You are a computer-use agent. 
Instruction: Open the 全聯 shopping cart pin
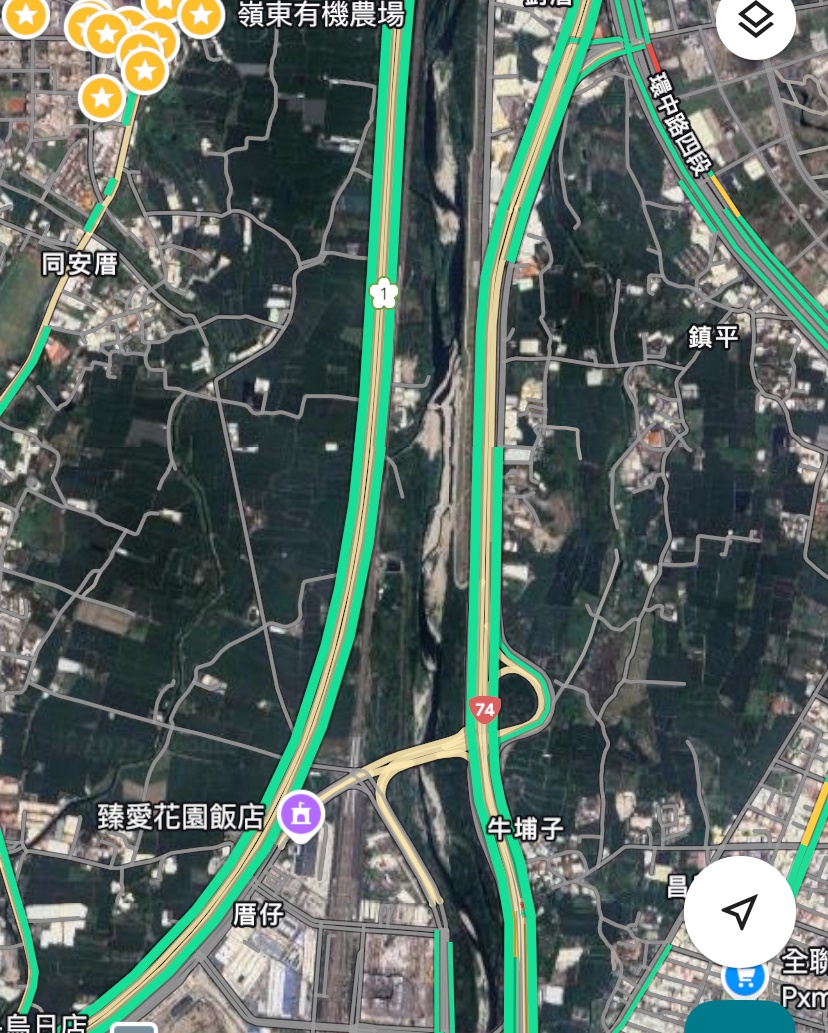click(744, 977)
